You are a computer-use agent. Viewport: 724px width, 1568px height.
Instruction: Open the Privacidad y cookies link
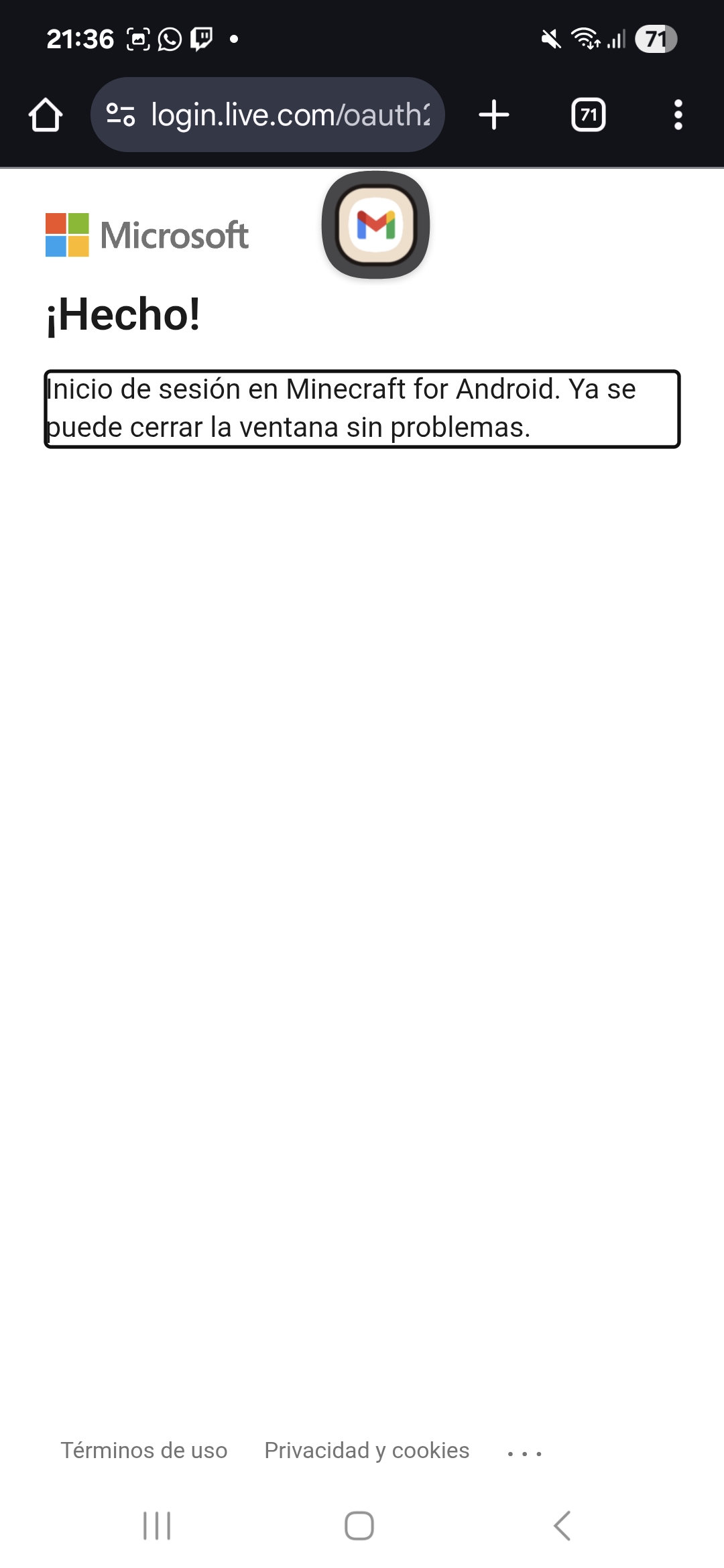(x=367, y=1450)
